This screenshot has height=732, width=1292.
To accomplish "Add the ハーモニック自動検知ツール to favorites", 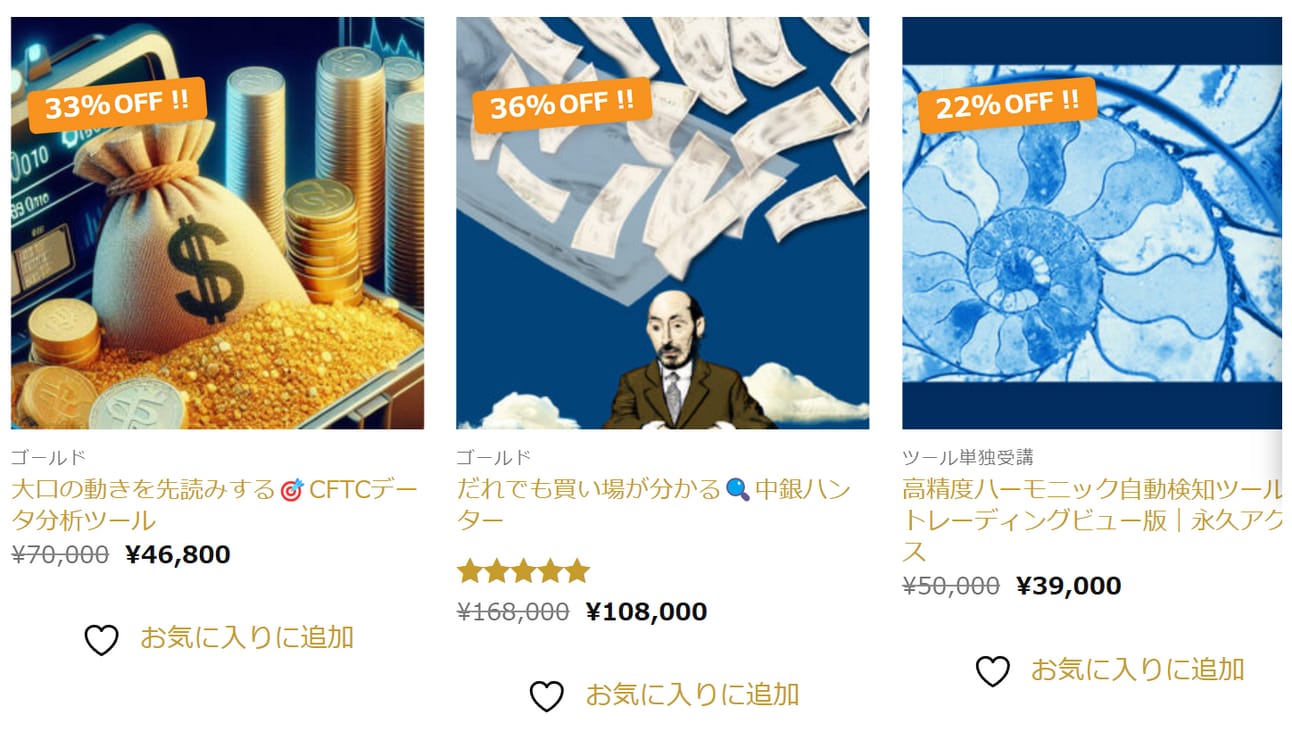I will pyautogui.click(x=1110, y=670).
